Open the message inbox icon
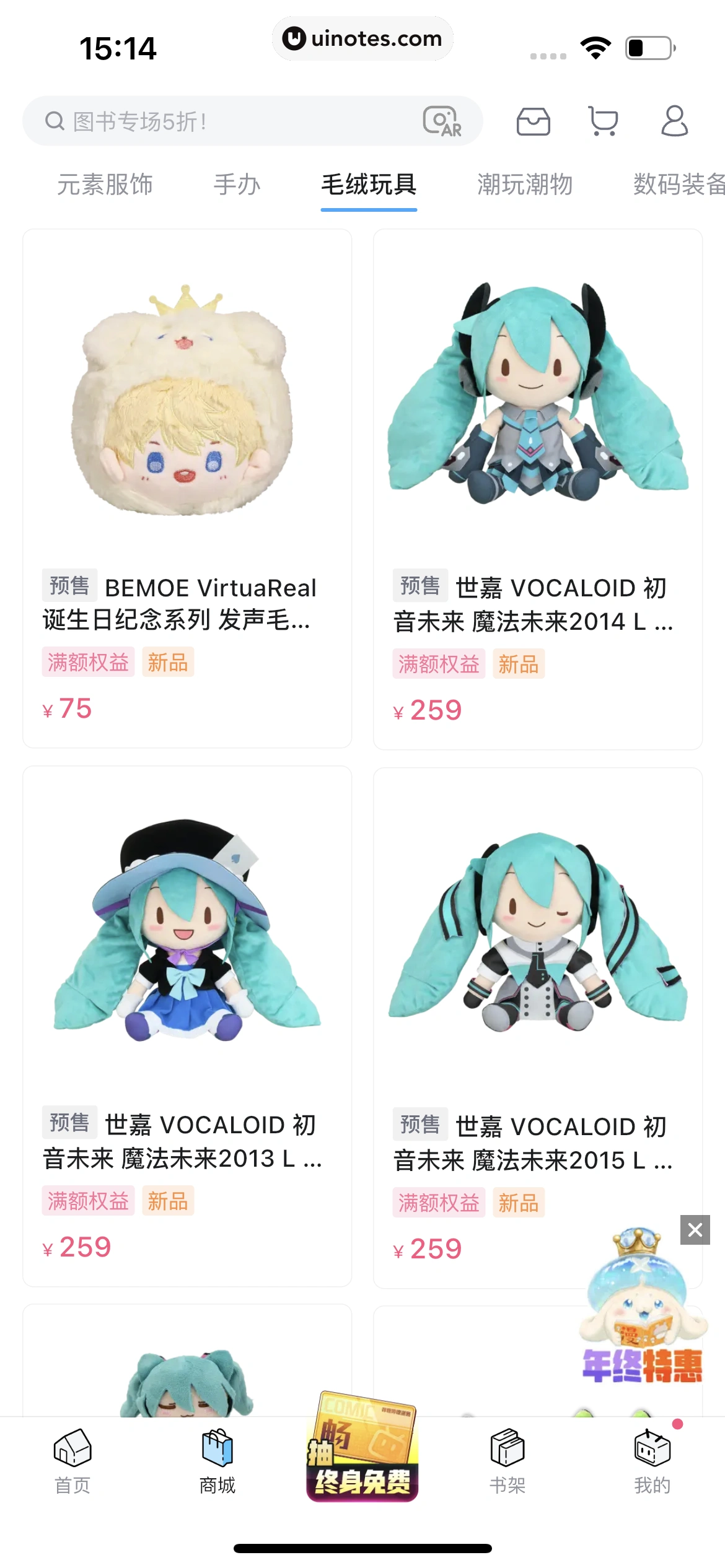 [533, 121]
